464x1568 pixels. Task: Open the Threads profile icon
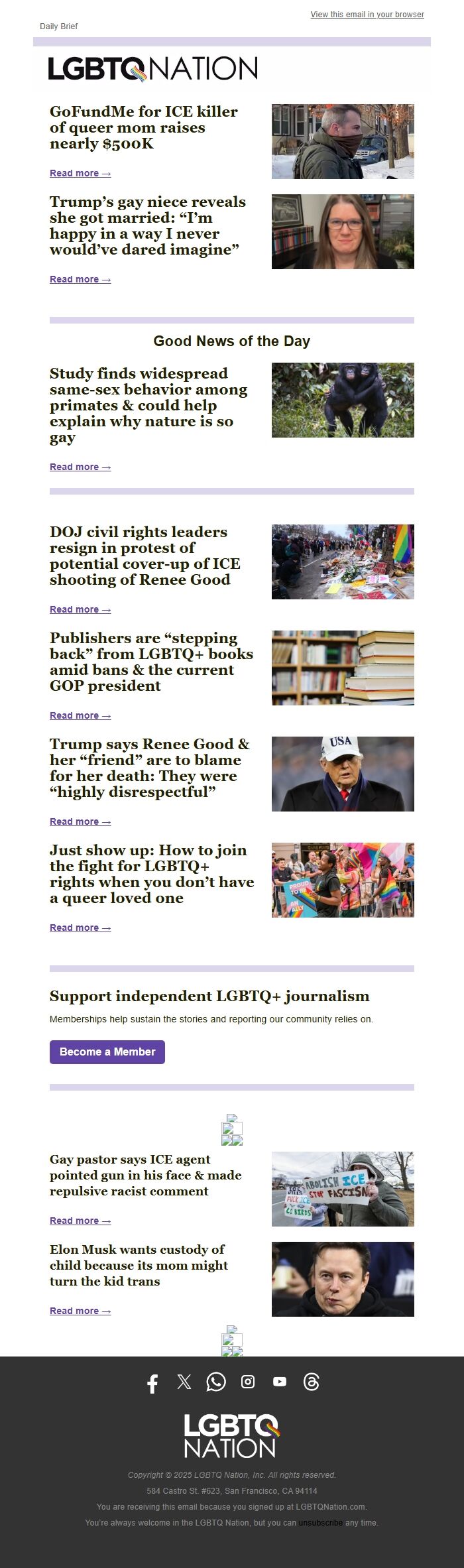tap(312, 1382)
